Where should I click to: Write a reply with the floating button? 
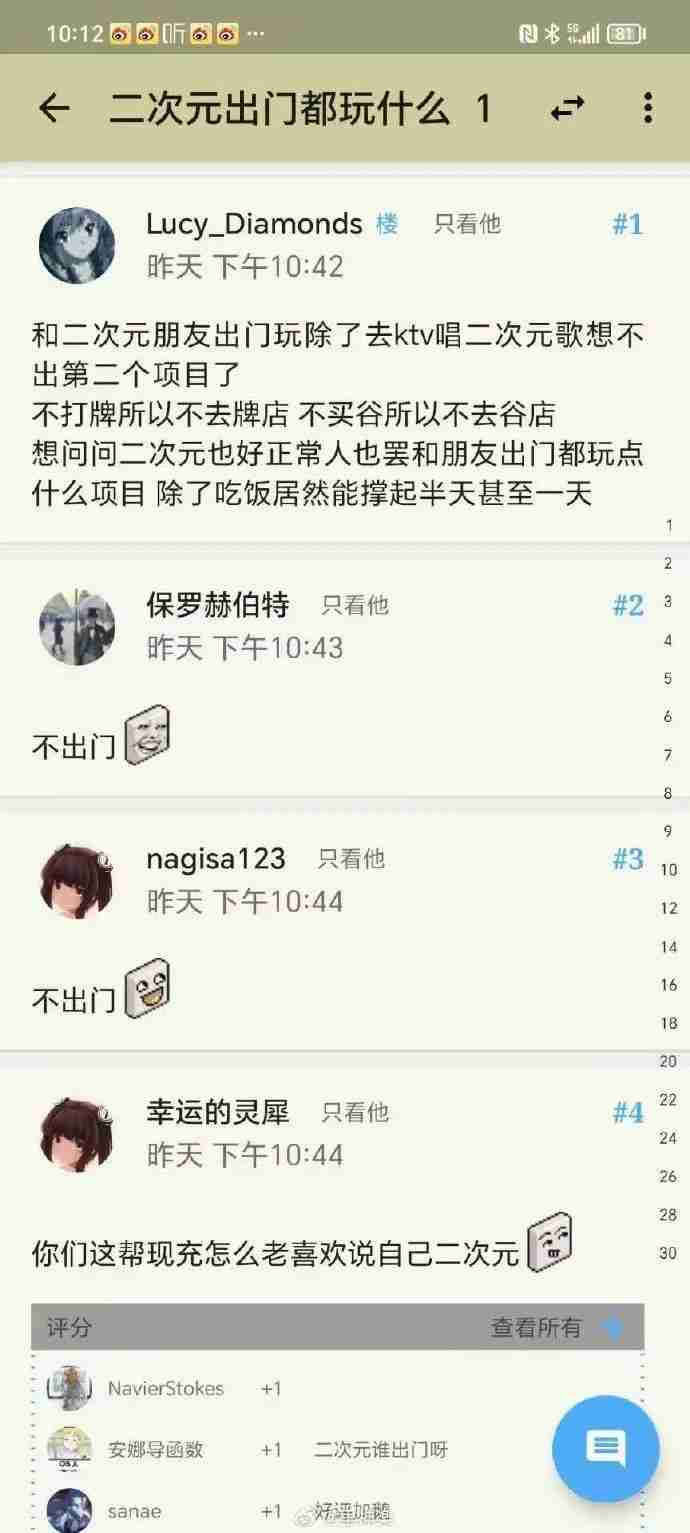pos(605,1448)
